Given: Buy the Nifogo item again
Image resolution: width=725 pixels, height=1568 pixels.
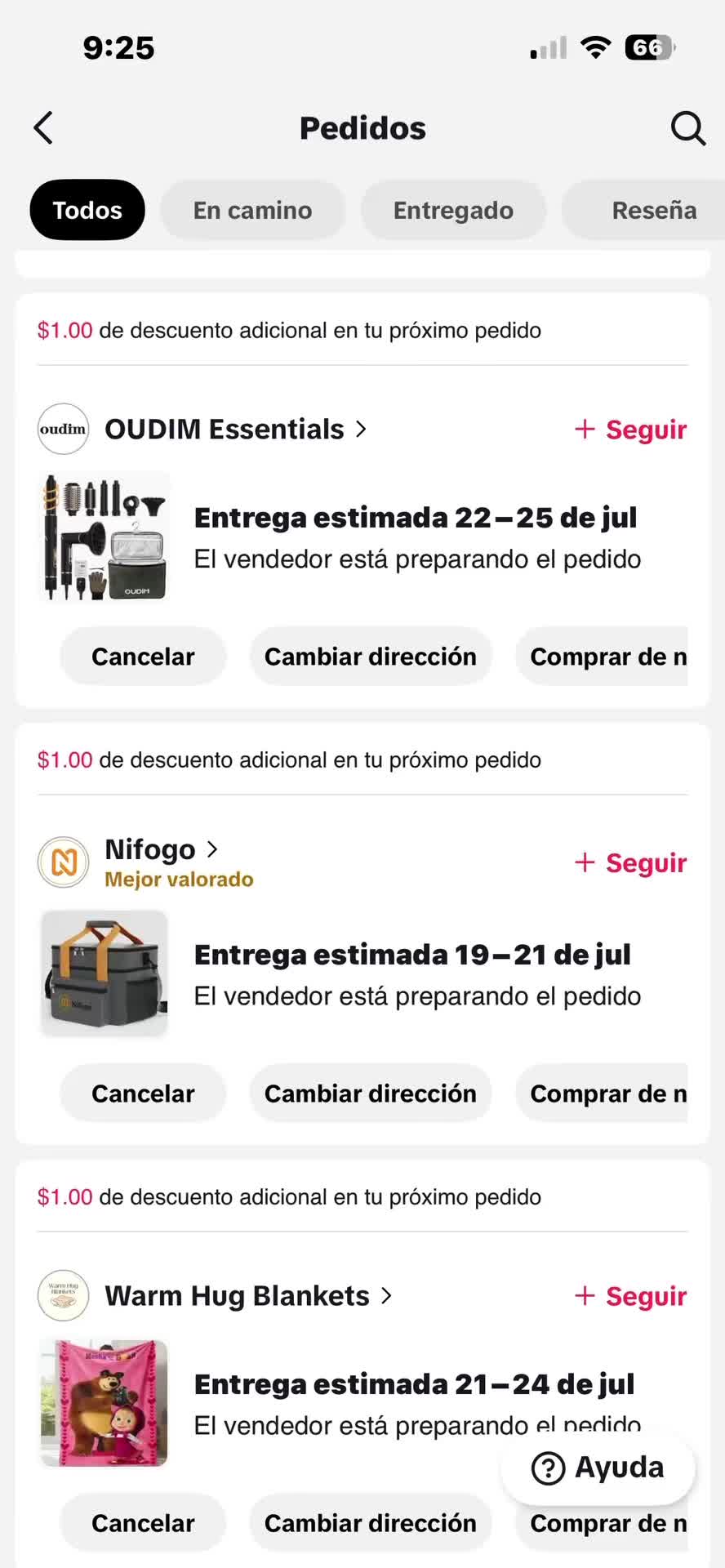Looking at the screenshot, I should coord(603,1094).
